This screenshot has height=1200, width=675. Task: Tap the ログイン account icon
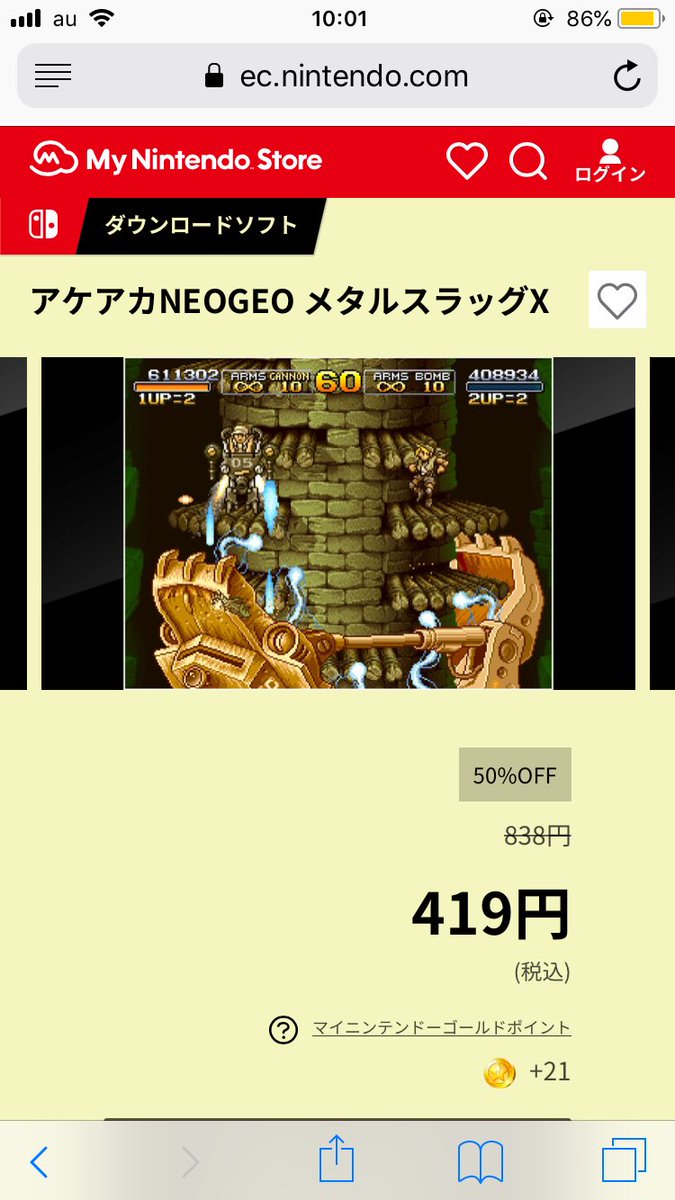click(610, 161)
